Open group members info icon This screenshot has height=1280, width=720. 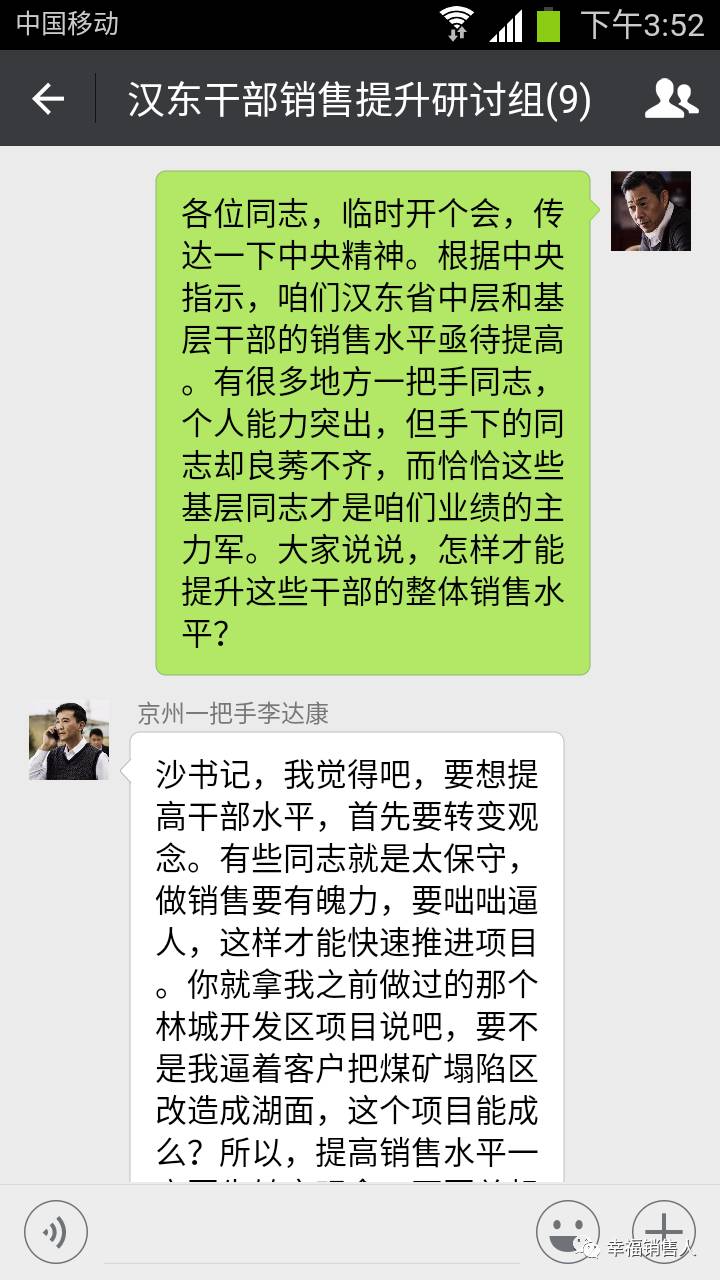pos(671,99)
